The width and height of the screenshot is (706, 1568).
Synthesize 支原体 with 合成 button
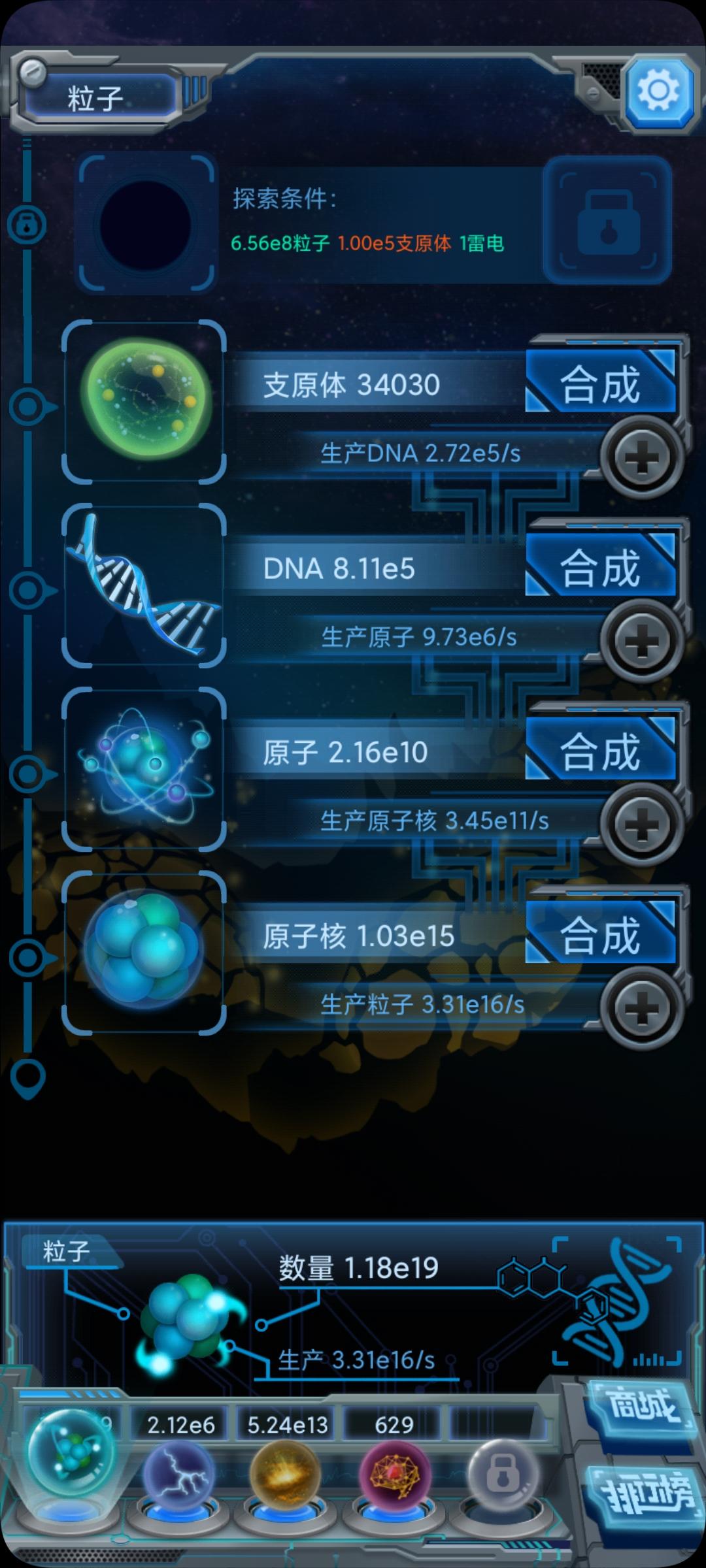pos(600,384)
